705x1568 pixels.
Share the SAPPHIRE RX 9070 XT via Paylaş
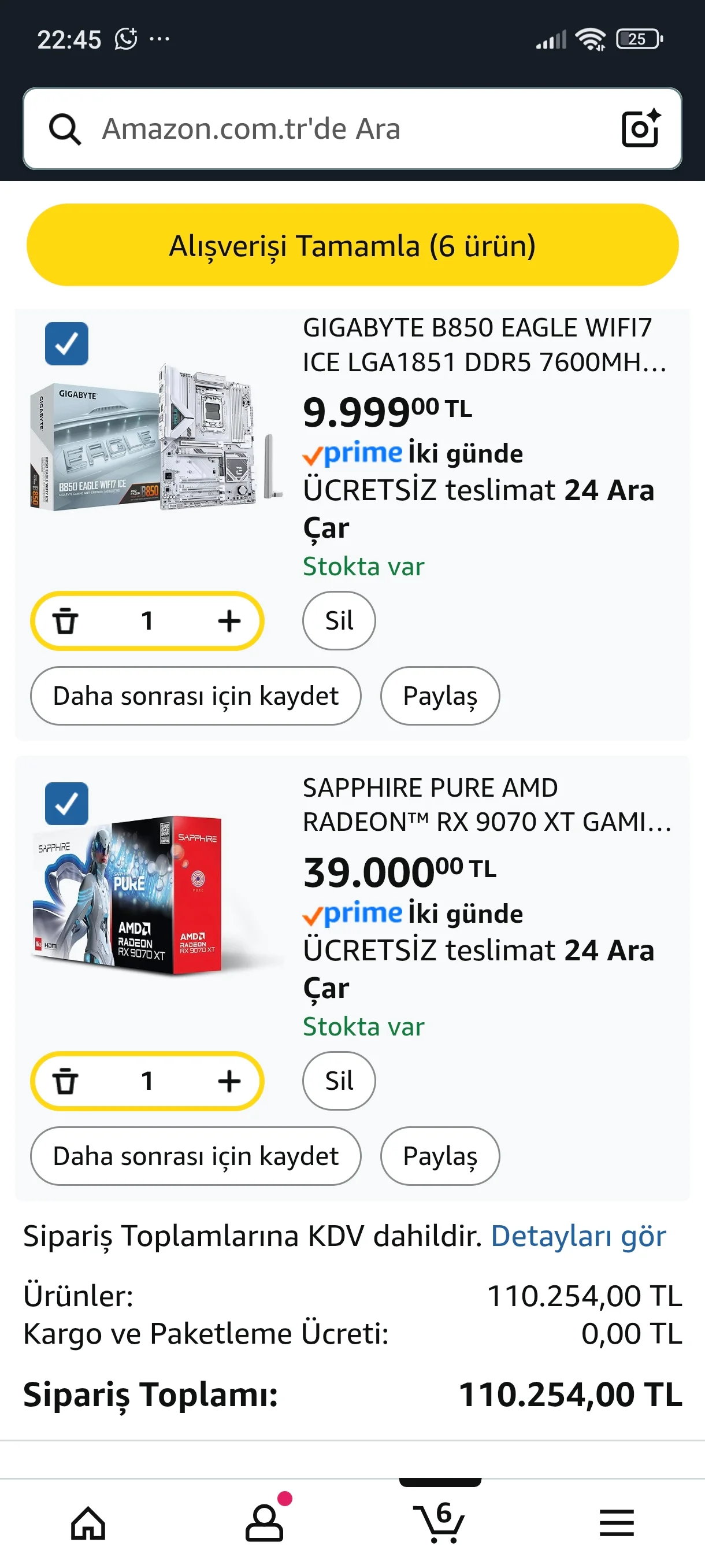(x=439, y=1156)
